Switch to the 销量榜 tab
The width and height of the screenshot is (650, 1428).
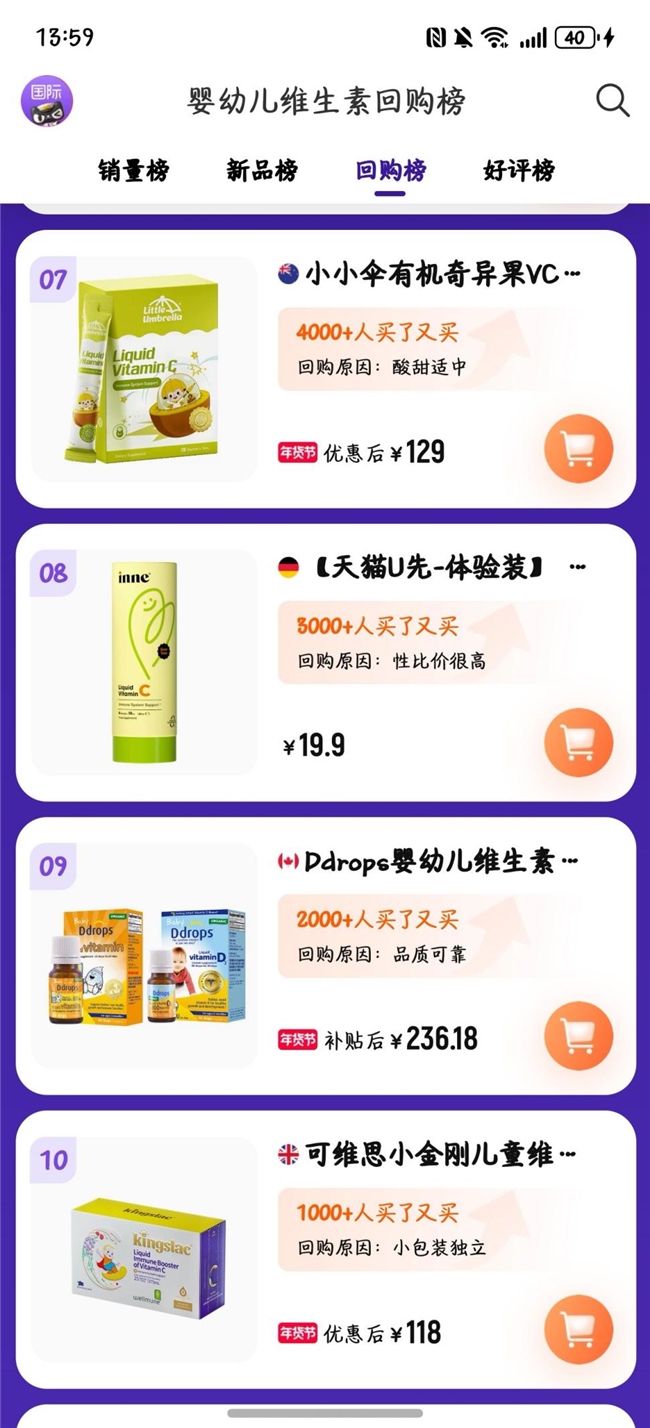134,170
